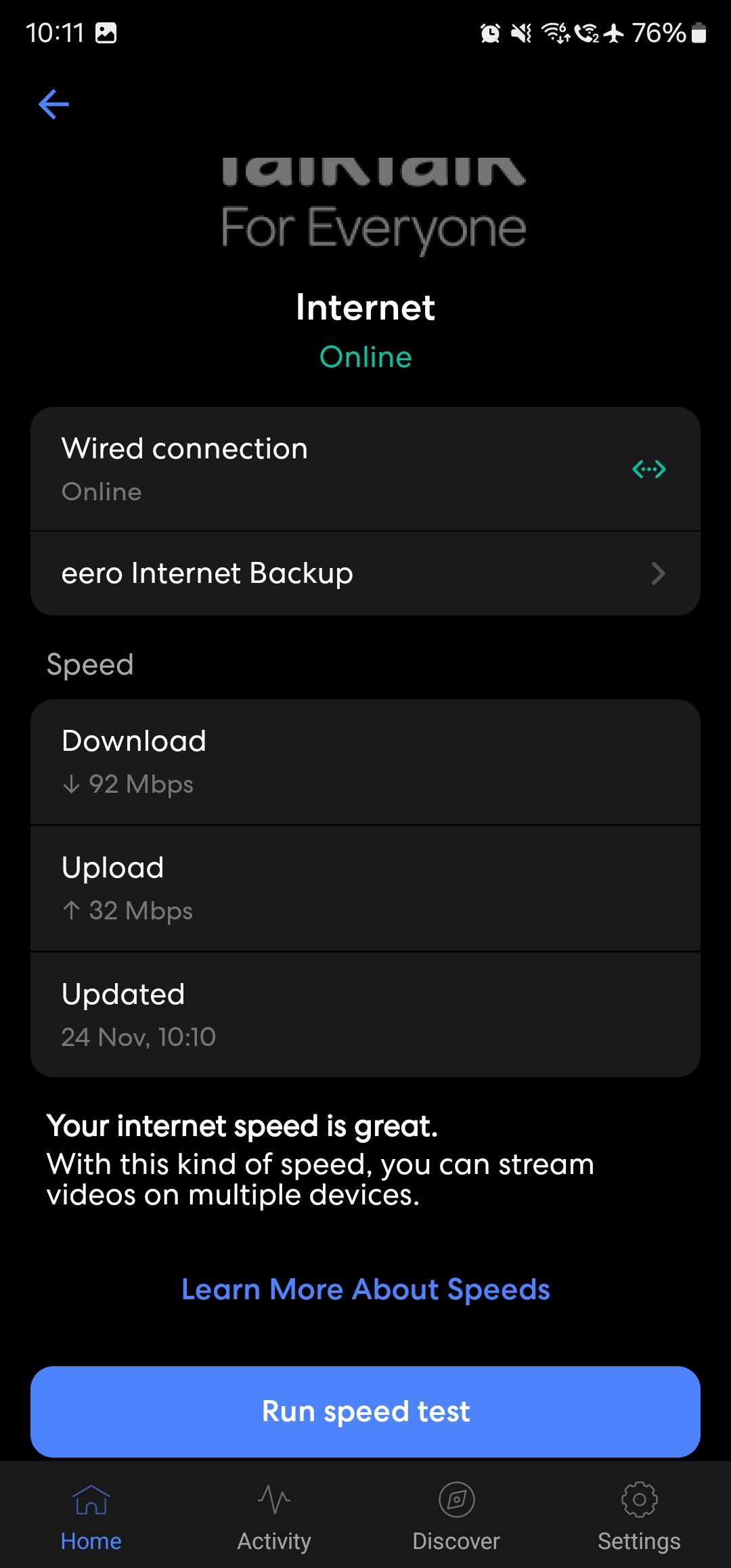
Task: Tap the green wired connection icon
Action: point(649,468)
